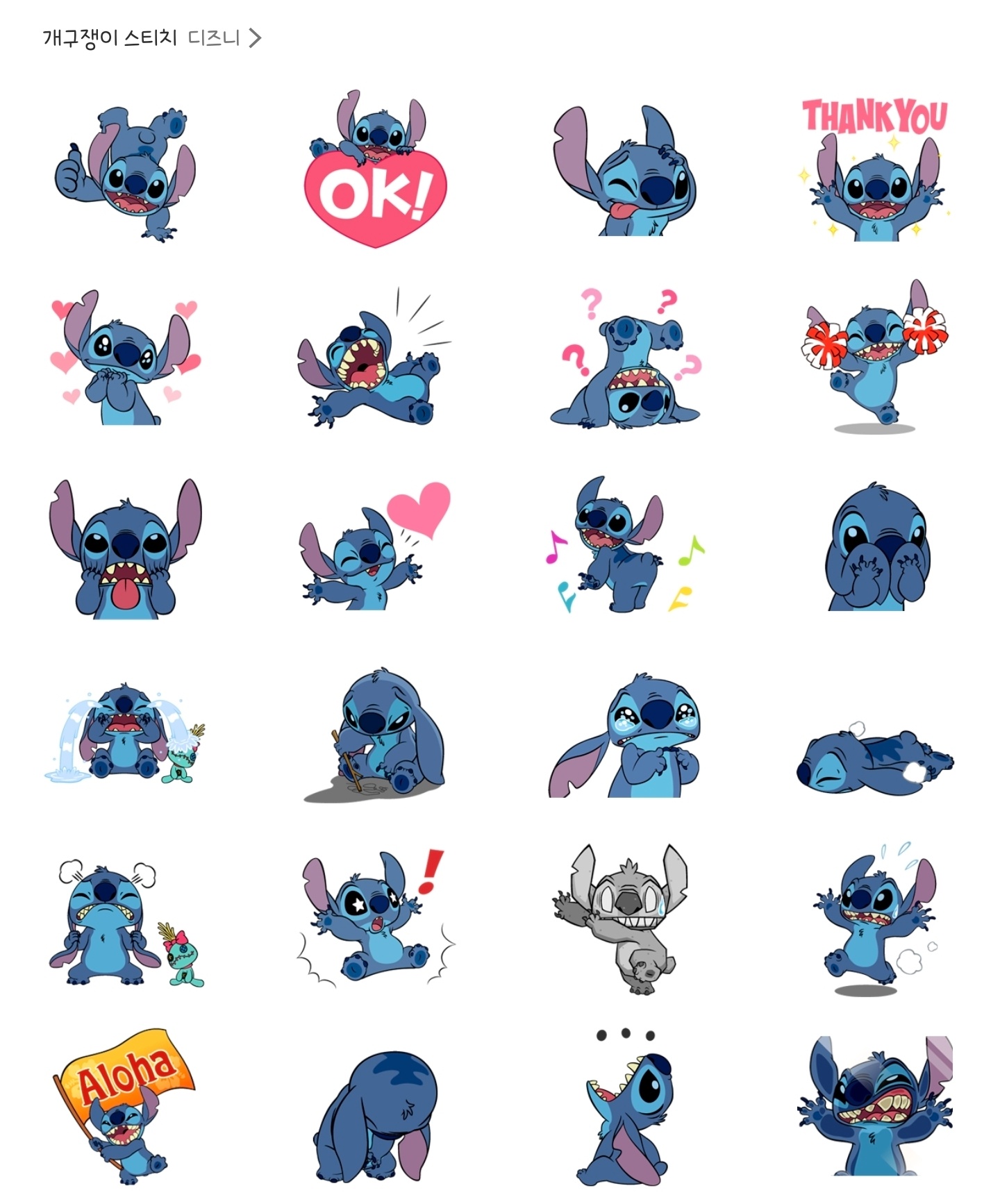
Task: Open the 개구쟁이 스티치 디즈니 sticker pack page
Action: click(x=151, y=37)
